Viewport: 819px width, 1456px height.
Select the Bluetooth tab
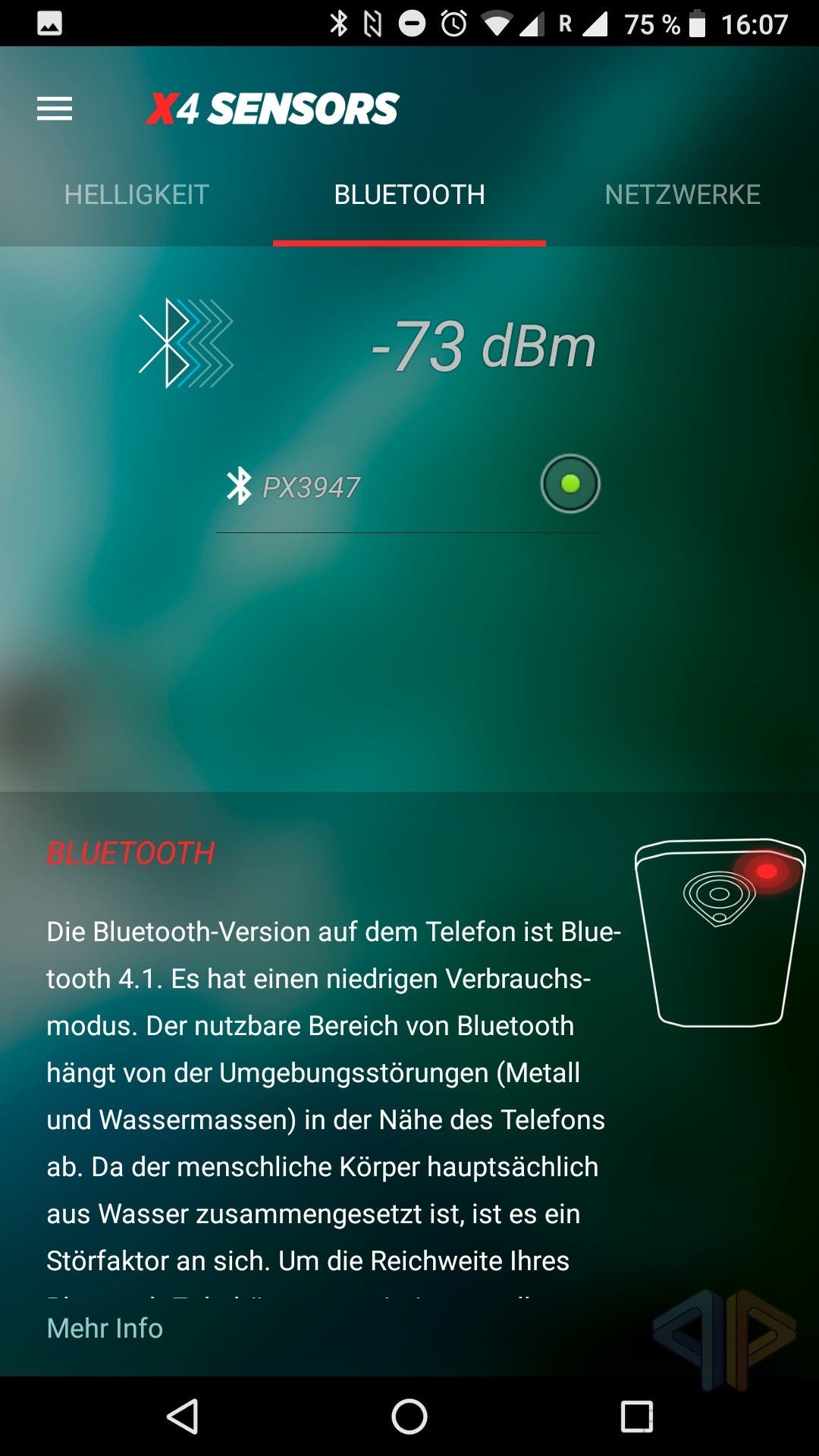(409, 195)
